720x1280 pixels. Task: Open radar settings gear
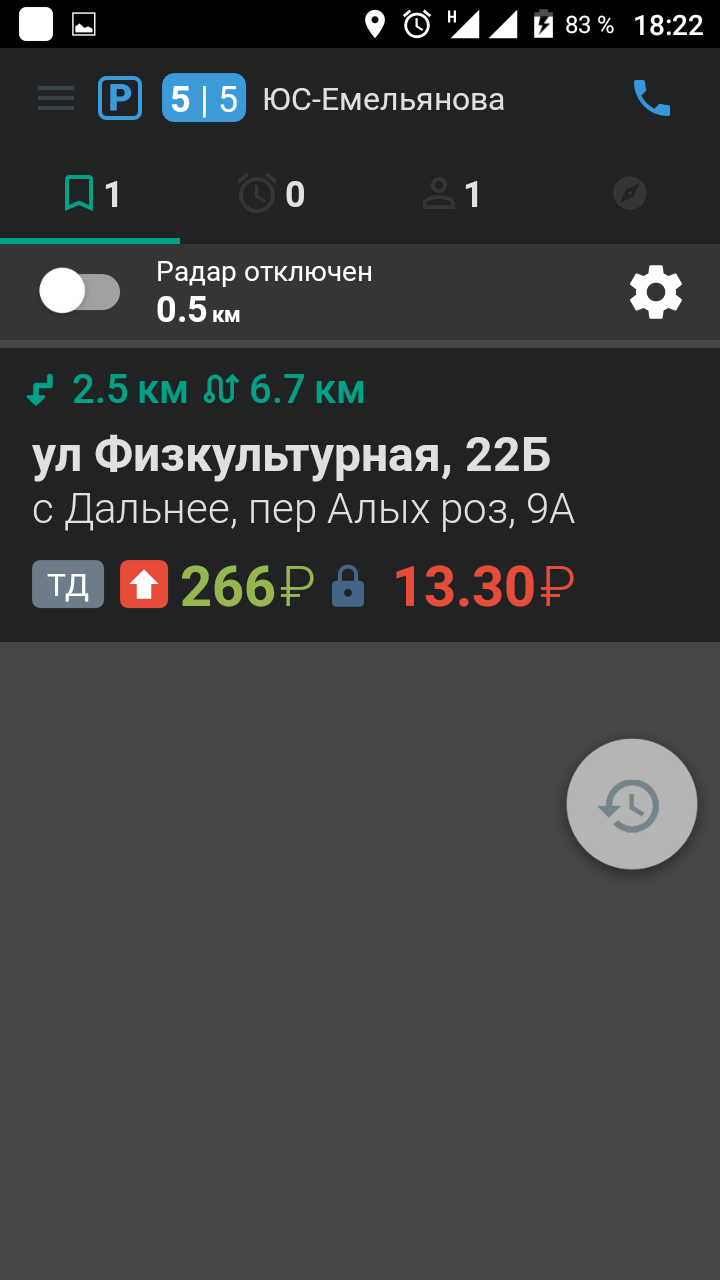tap(656, 292)
